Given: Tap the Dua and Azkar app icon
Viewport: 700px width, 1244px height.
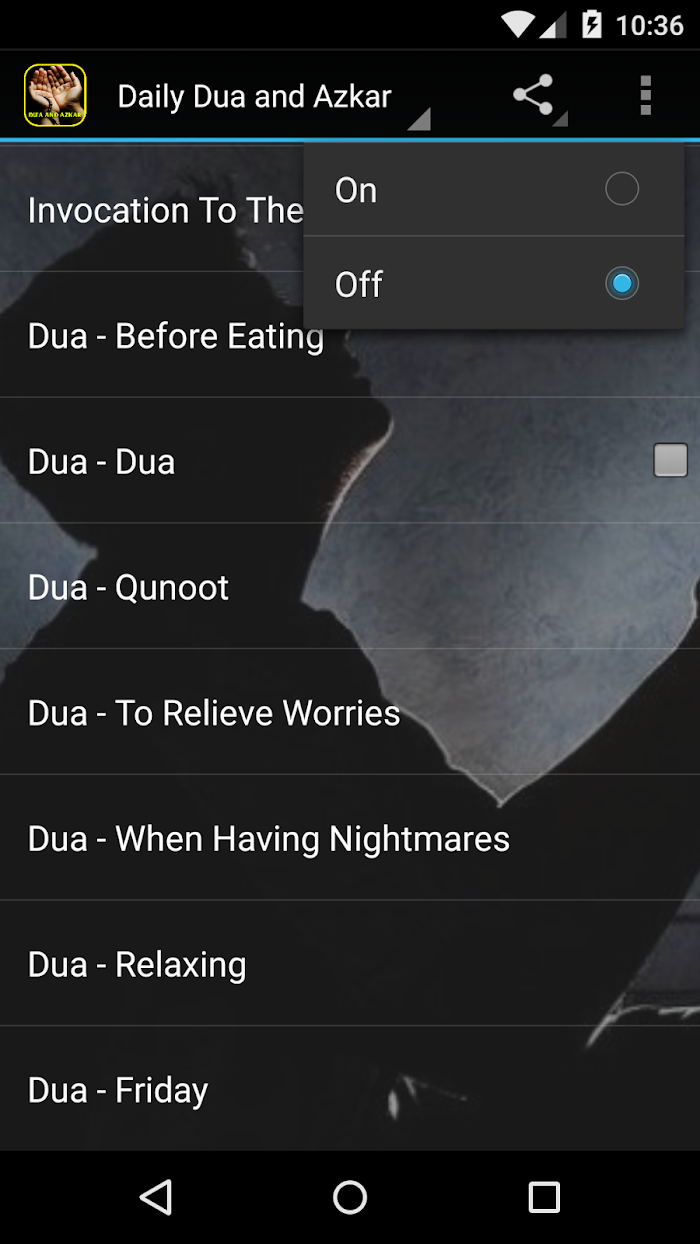Looking at the screenshot, I should pyautogui.click(x=55, y=96).
